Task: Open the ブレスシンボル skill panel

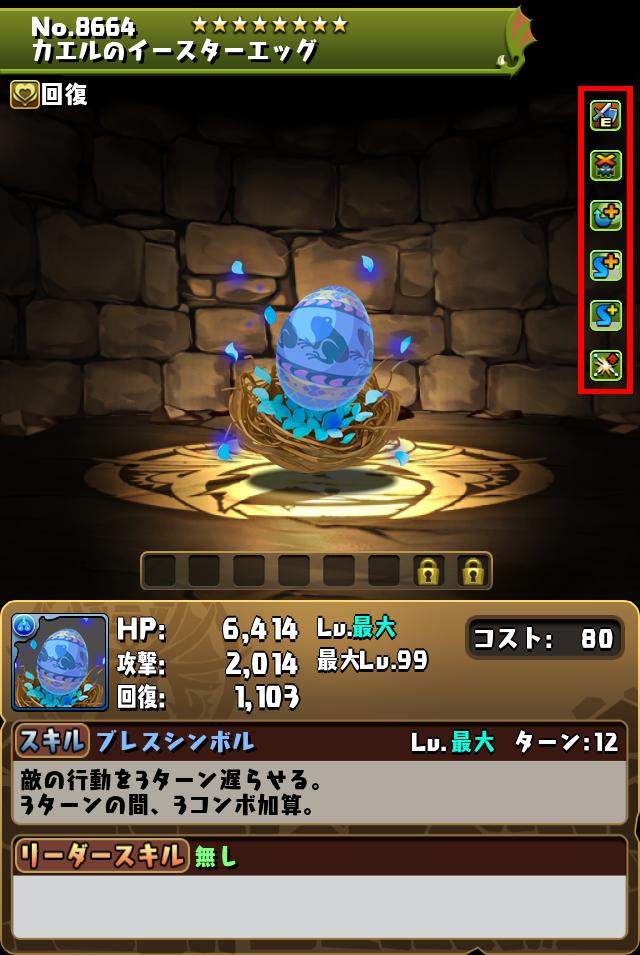Action: pyautogui.click(x=319, y=774)
